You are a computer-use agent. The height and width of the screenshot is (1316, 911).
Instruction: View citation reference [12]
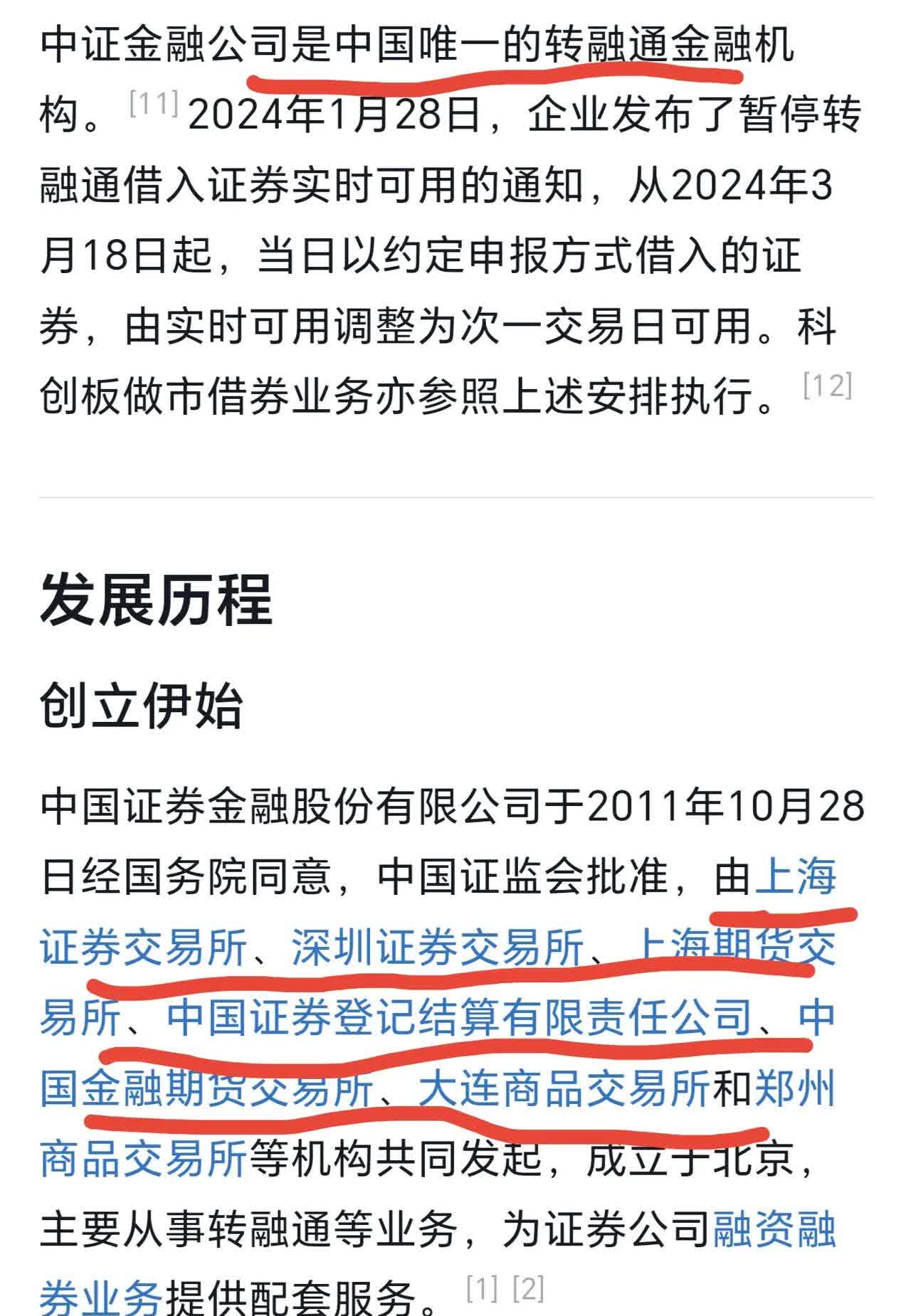[x=827, y=386]
